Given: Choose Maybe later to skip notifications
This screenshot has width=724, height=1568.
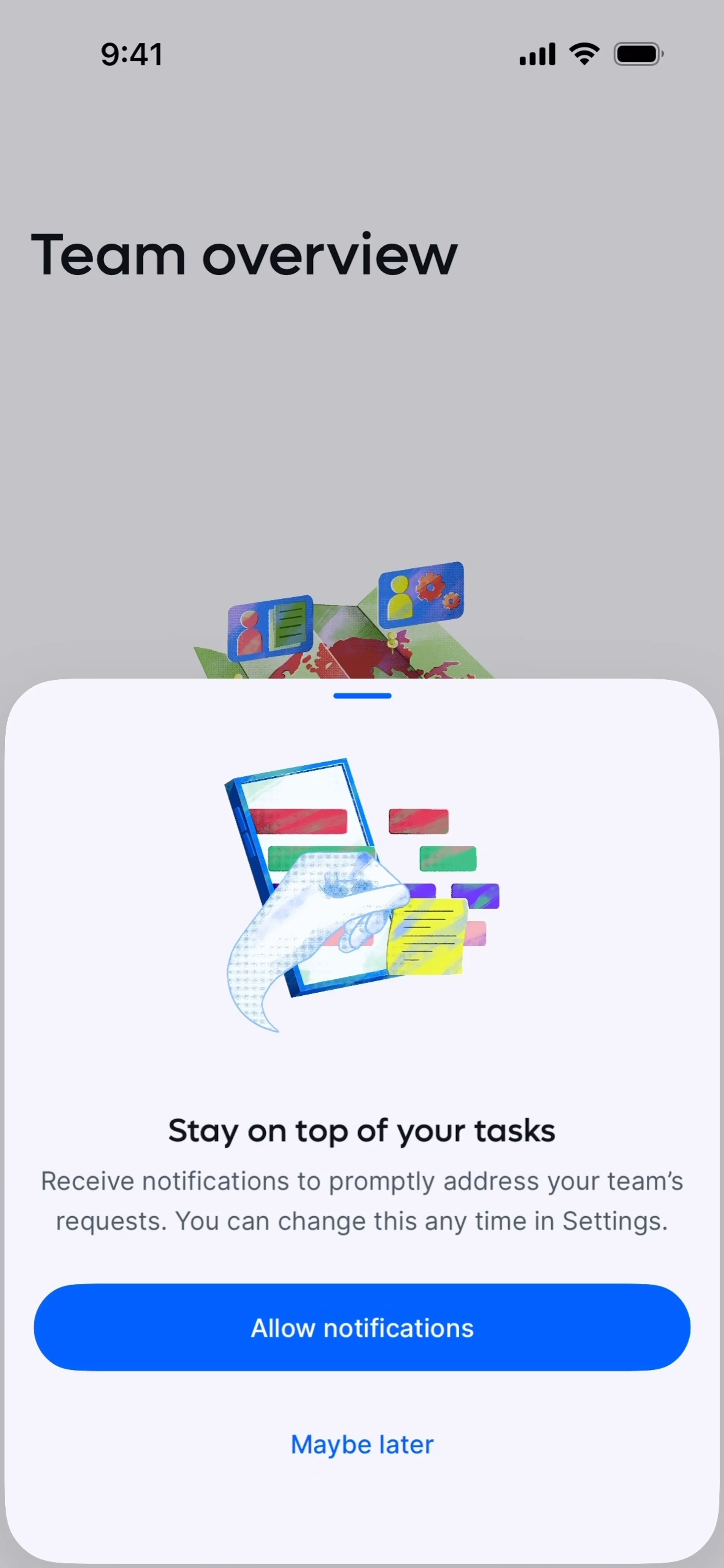Looking at the screenshot, I should pos(362,1444).
